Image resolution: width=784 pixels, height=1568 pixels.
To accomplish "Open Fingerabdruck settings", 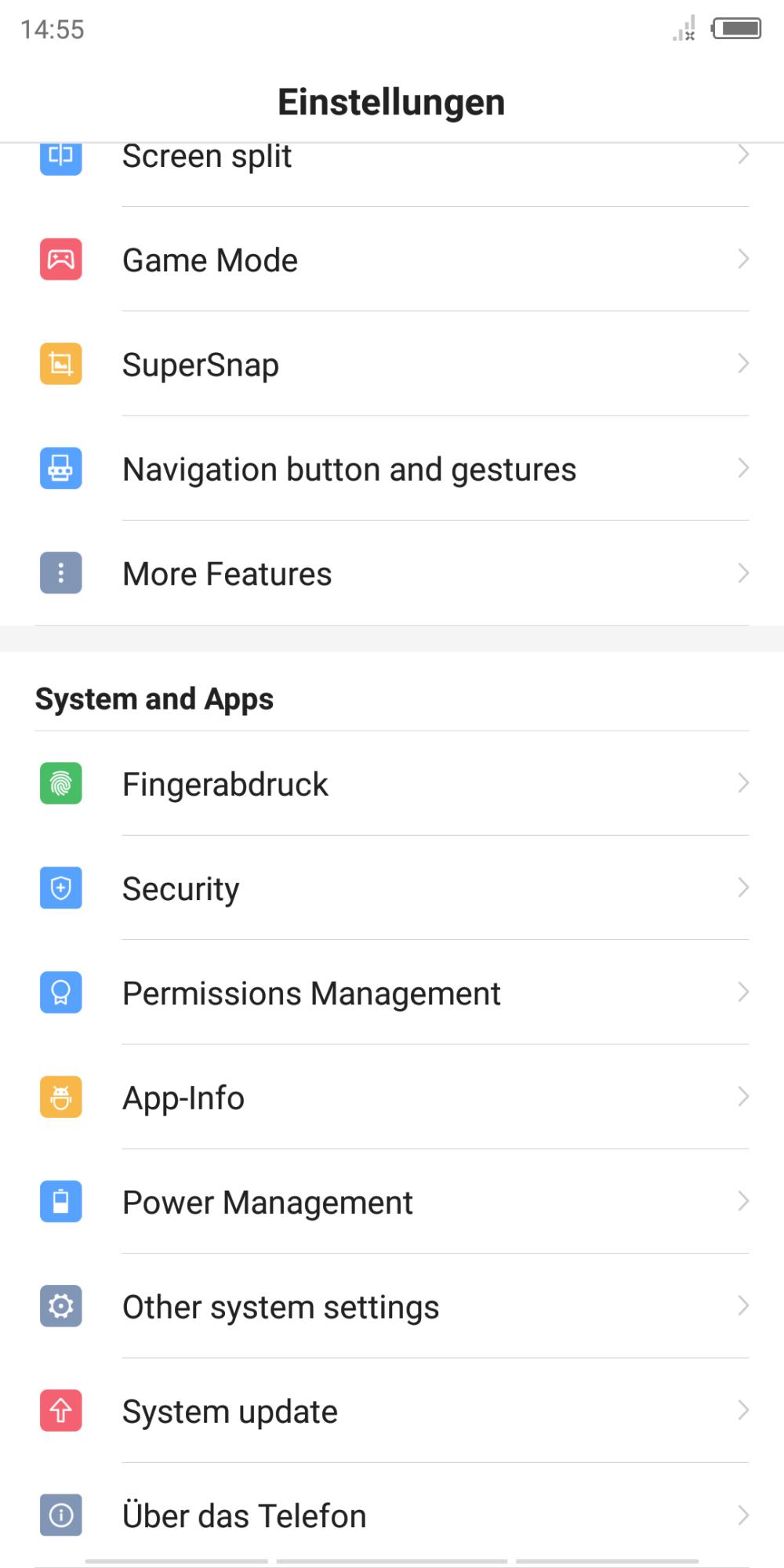I will click(392, 783).
